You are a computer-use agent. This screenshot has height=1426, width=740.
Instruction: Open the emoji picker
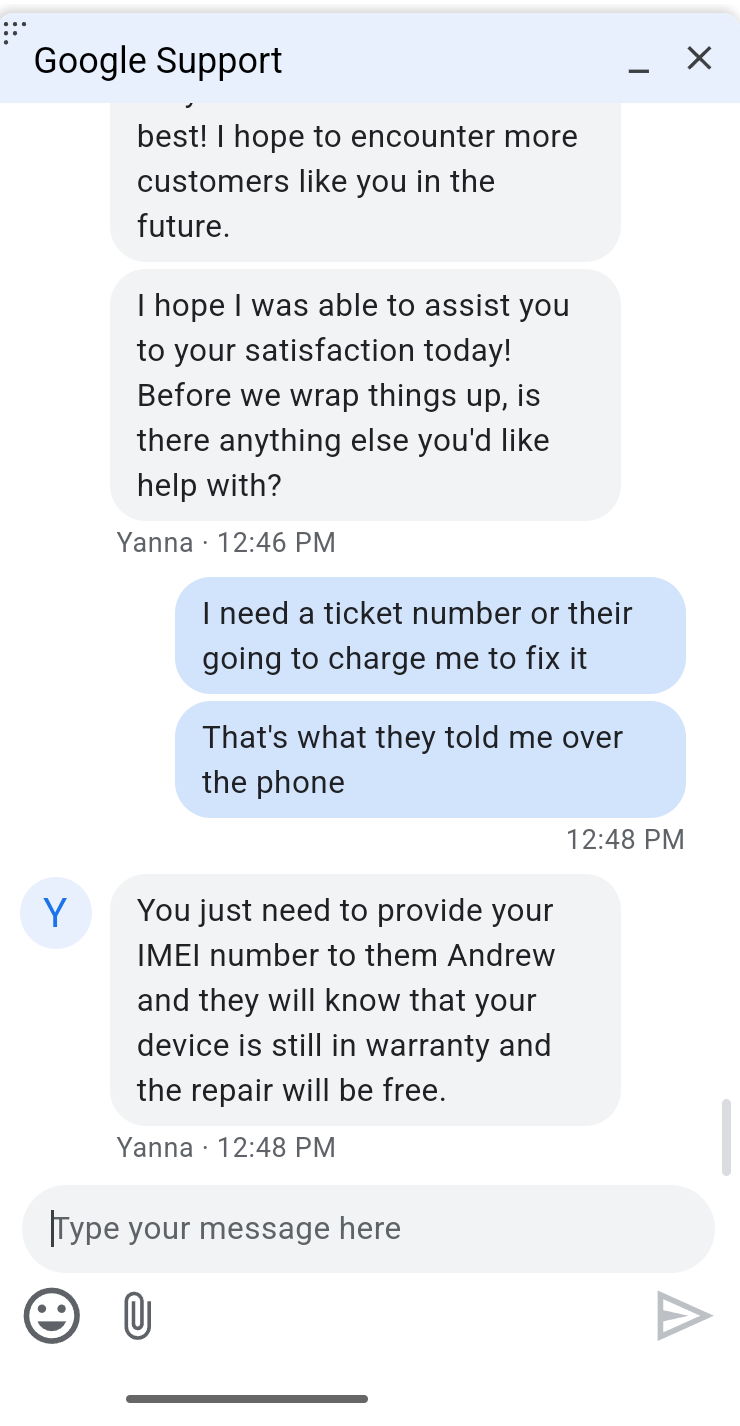[52, 1315]
